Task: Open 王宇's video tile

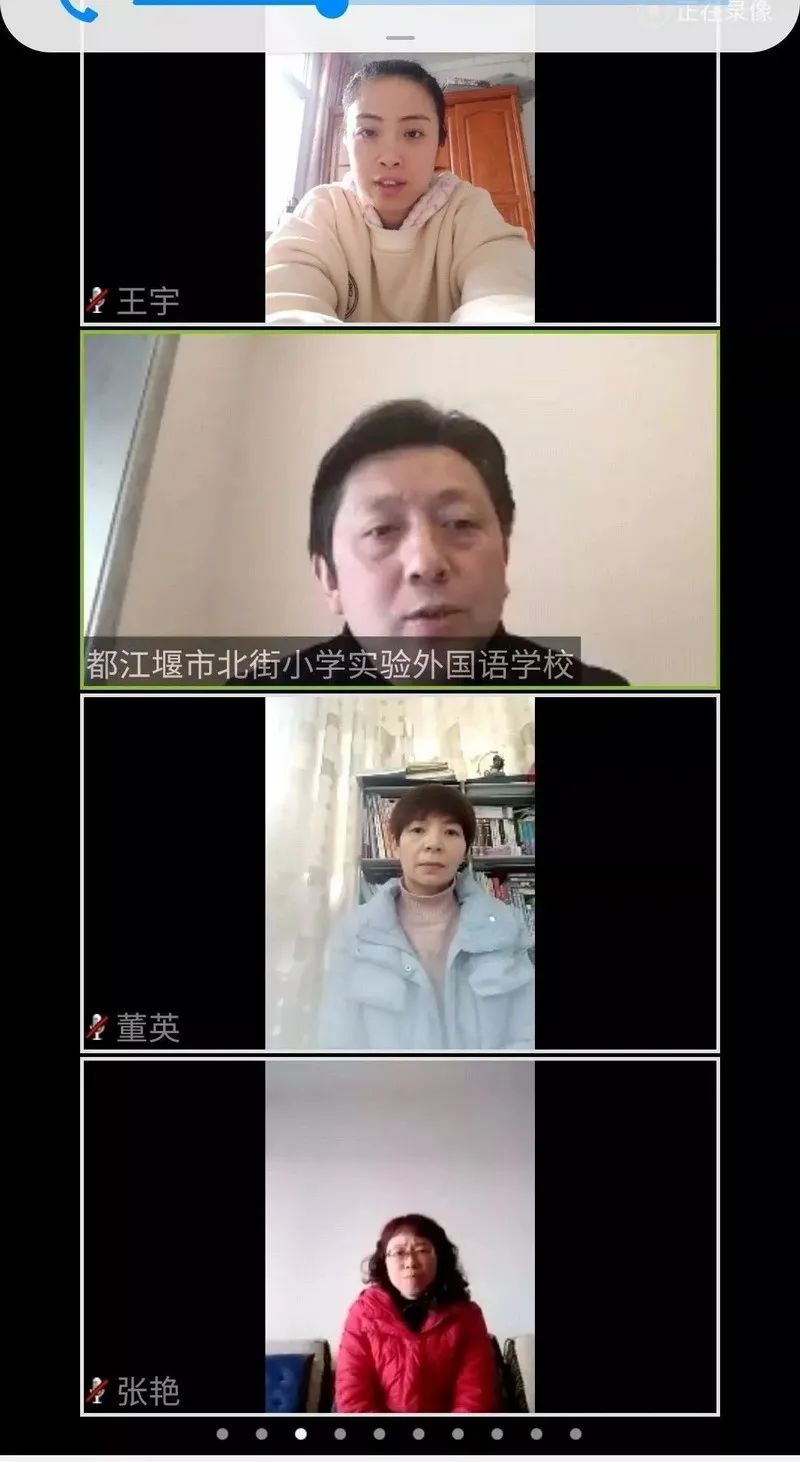Action: tap(400, 188)
